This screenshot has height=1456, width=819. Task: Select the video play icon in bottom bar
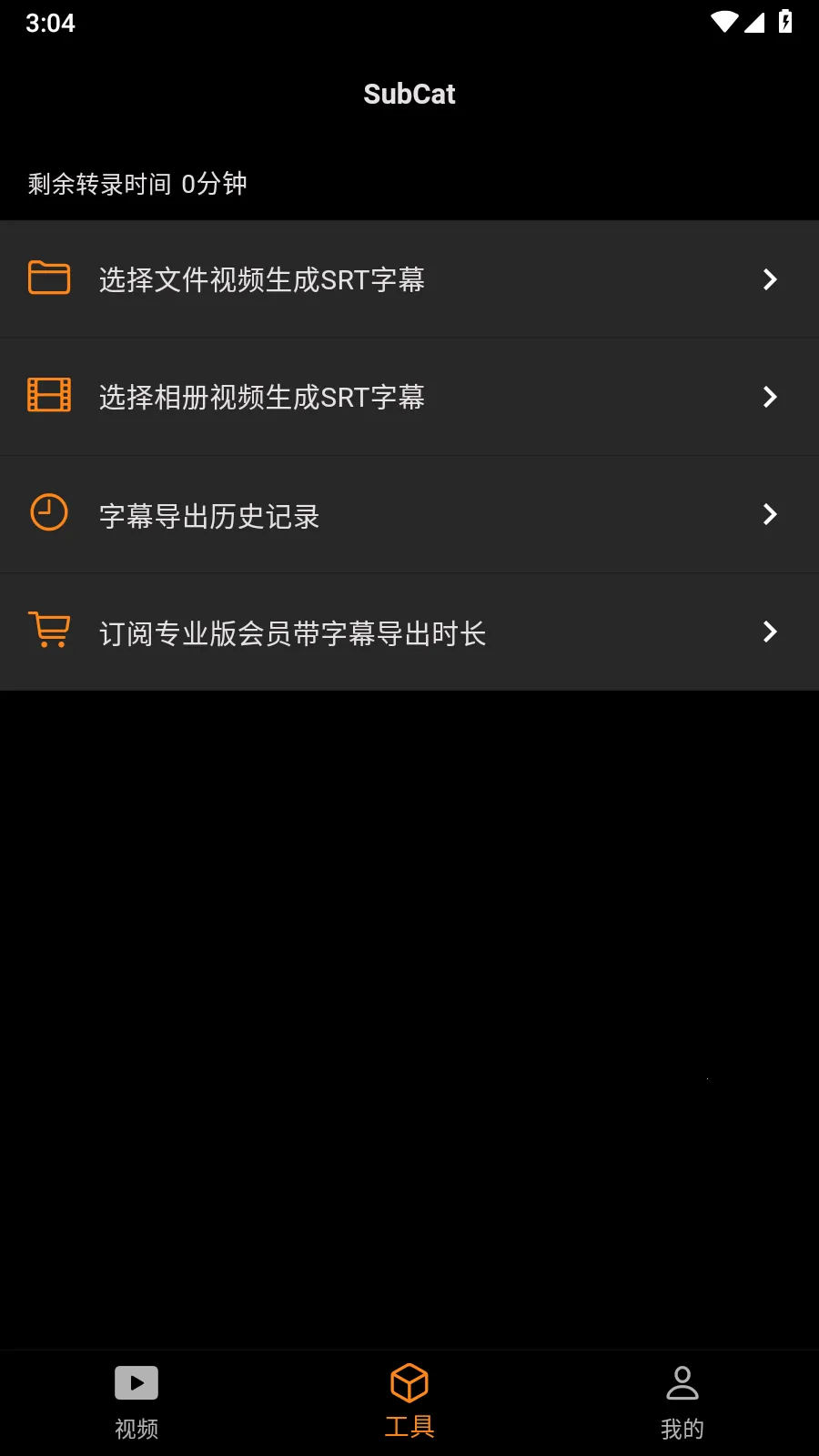click(x=136, y=1382)
